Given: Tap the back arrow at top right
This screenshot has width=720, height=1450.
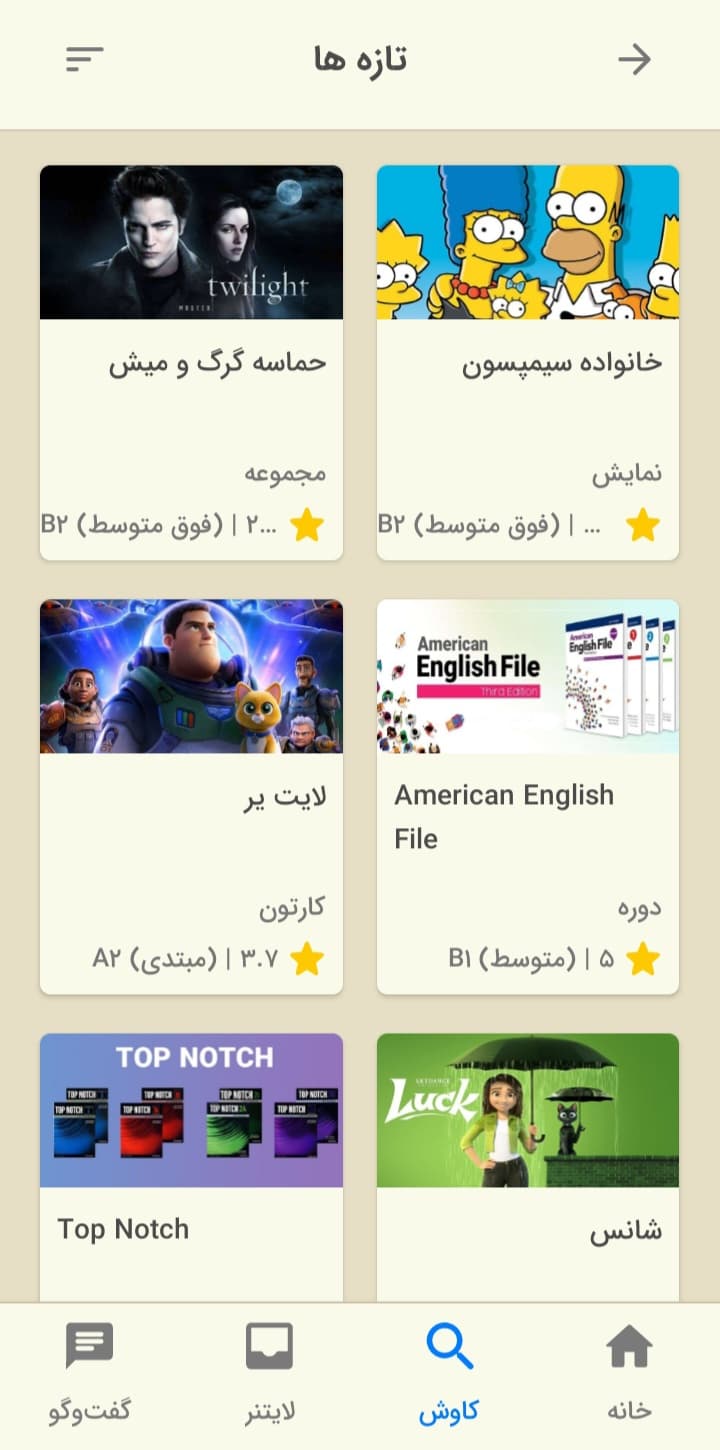Looking at the screenshot, I should (636, 59).
